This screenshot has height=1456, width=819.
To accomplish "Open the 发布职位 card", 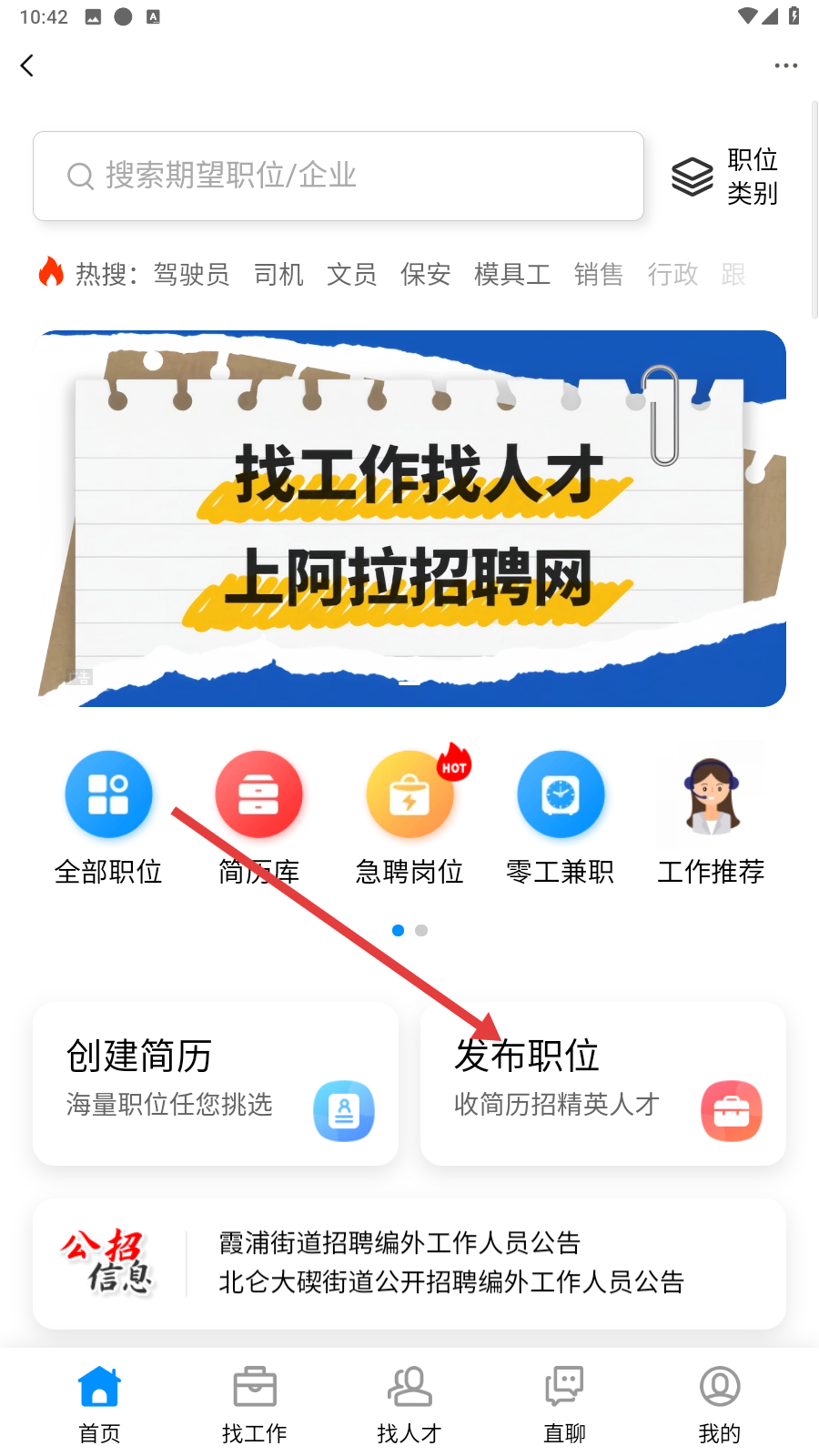I will click(603, 1083).
